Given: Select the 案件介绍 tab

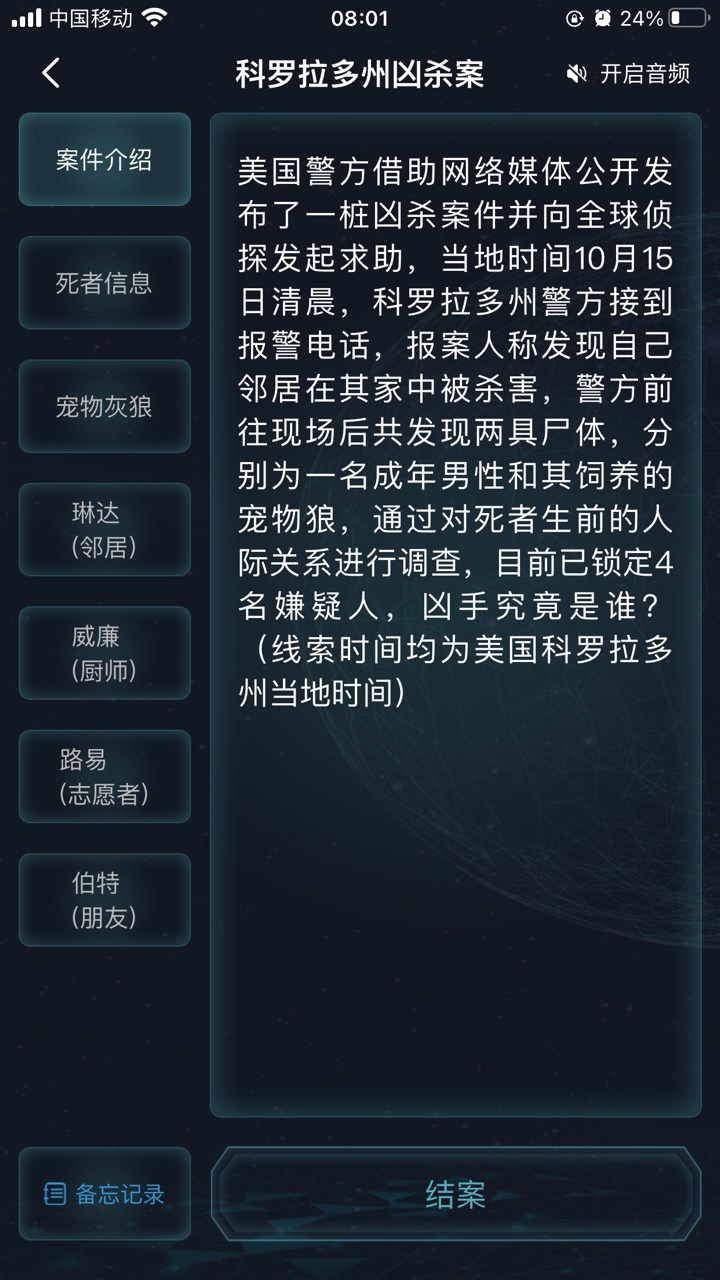Looking at the screenshot, I should [104, 160].
